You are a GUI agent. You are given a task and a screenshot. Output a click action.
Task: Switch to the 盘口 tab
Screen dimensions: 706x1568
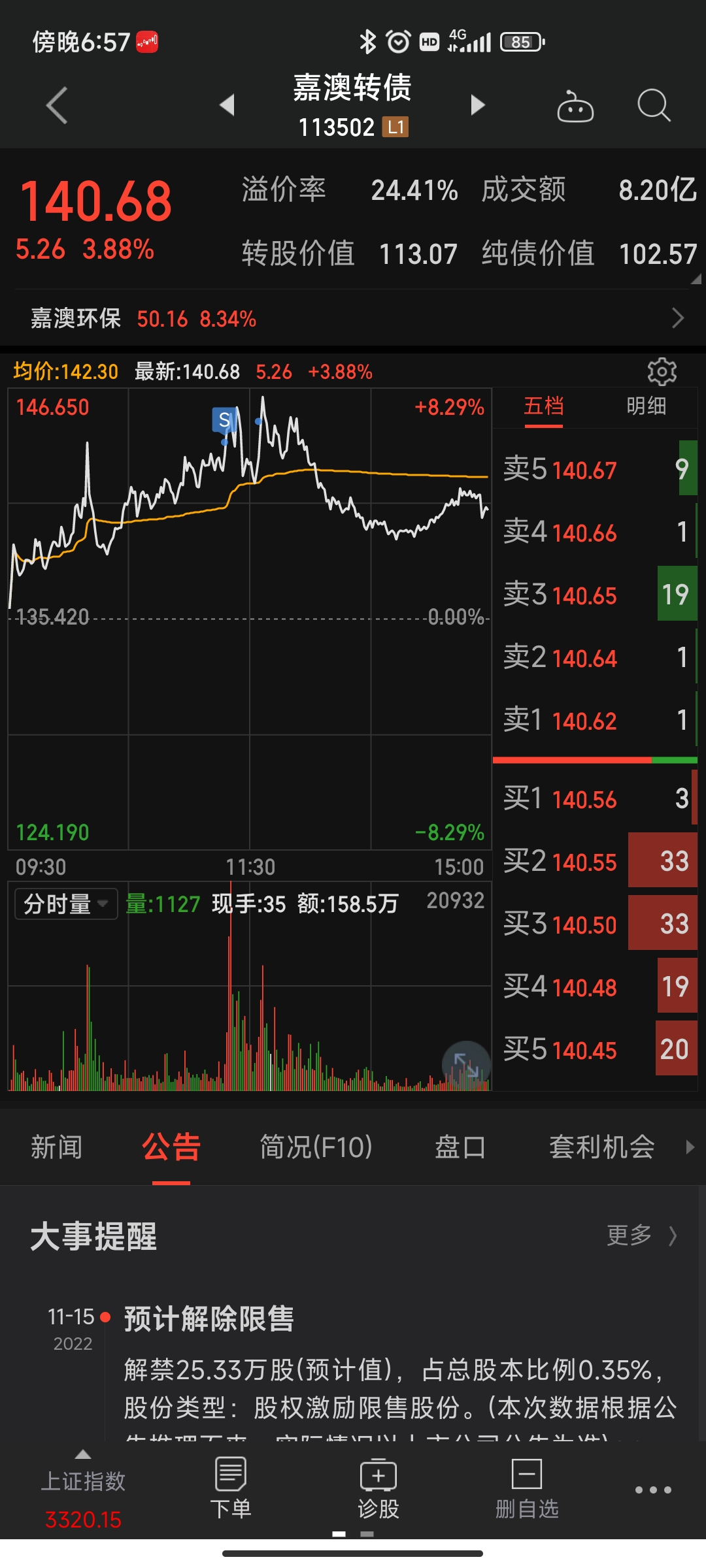pyautogui.click(x=460, y=1147)
